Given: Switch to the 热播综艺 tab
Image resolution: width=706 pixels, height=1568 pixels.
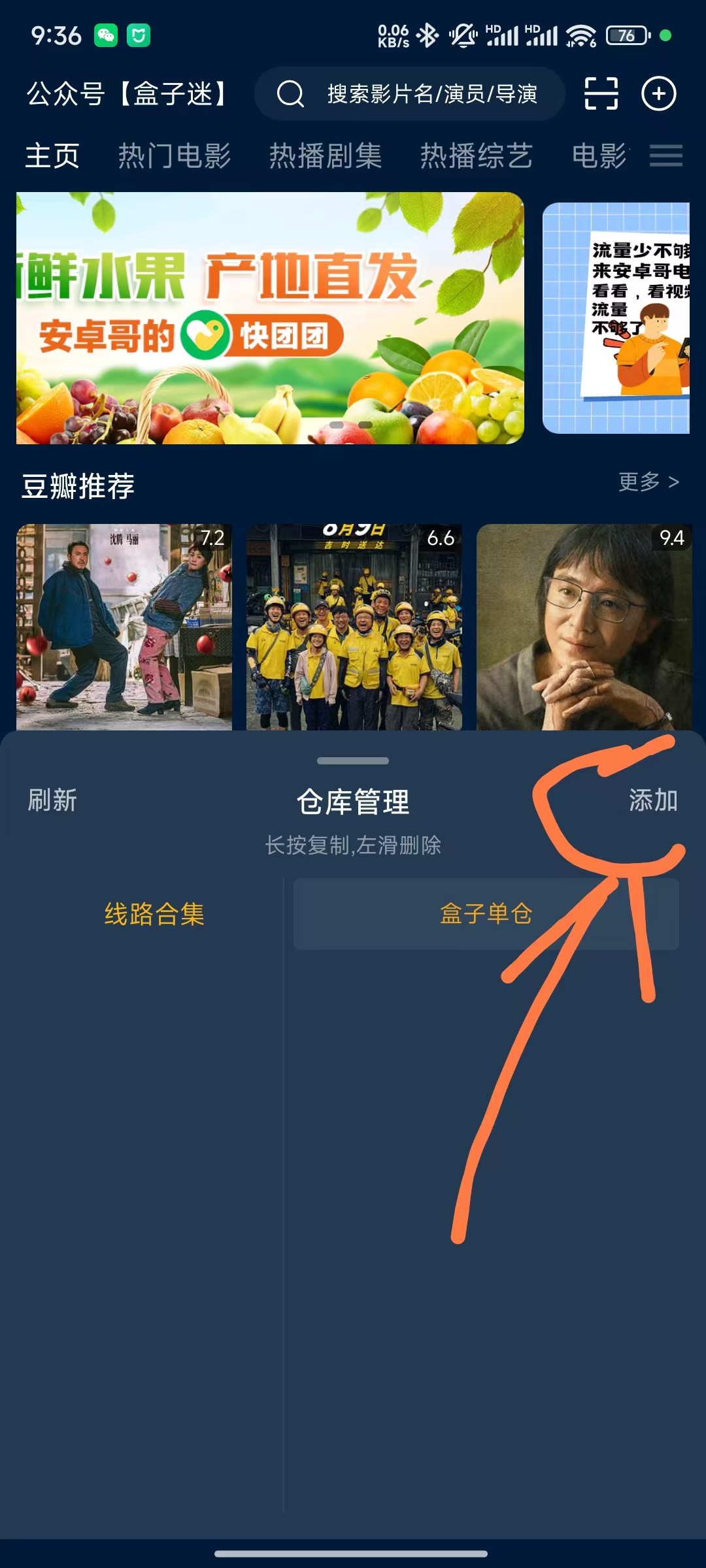Looking at the screenshot, I should click(x=476, y=156).
